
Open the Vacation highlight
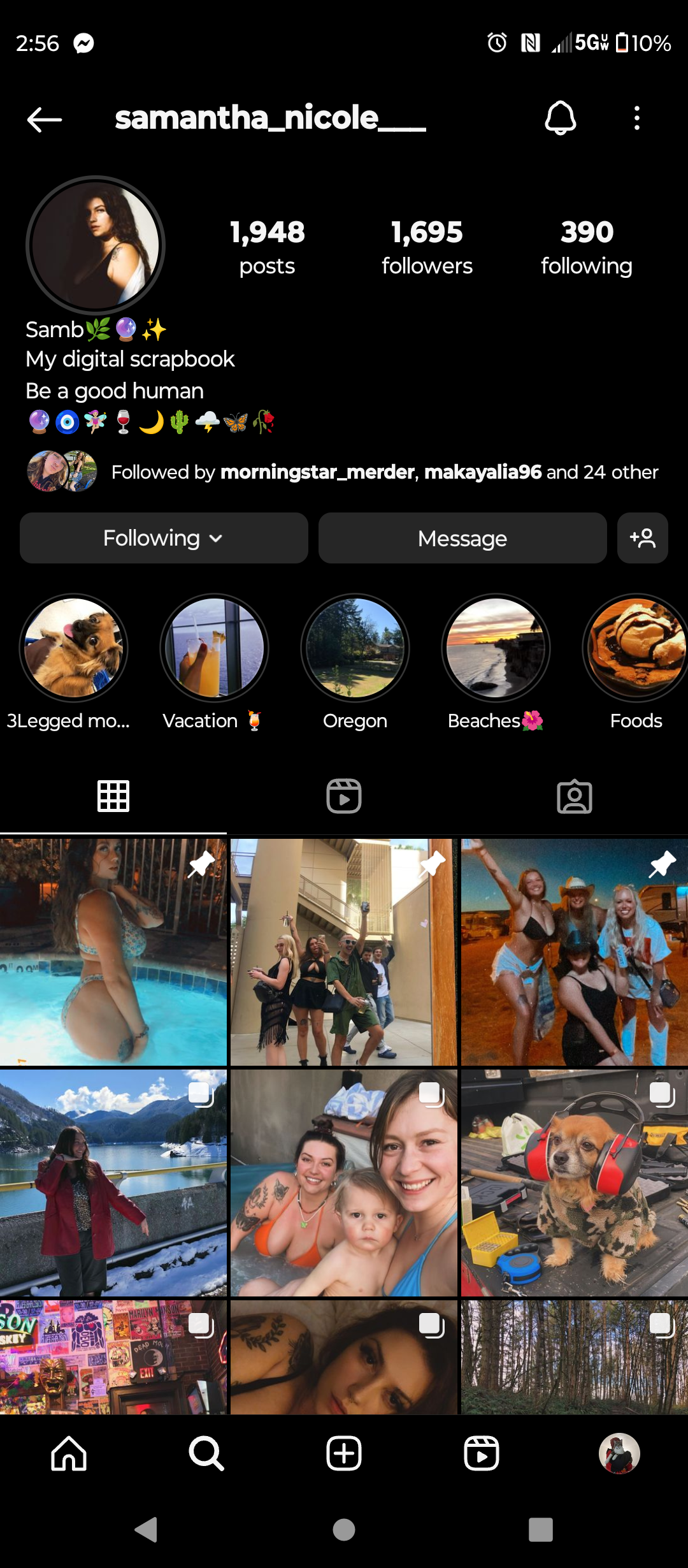[x=214, y=648]
